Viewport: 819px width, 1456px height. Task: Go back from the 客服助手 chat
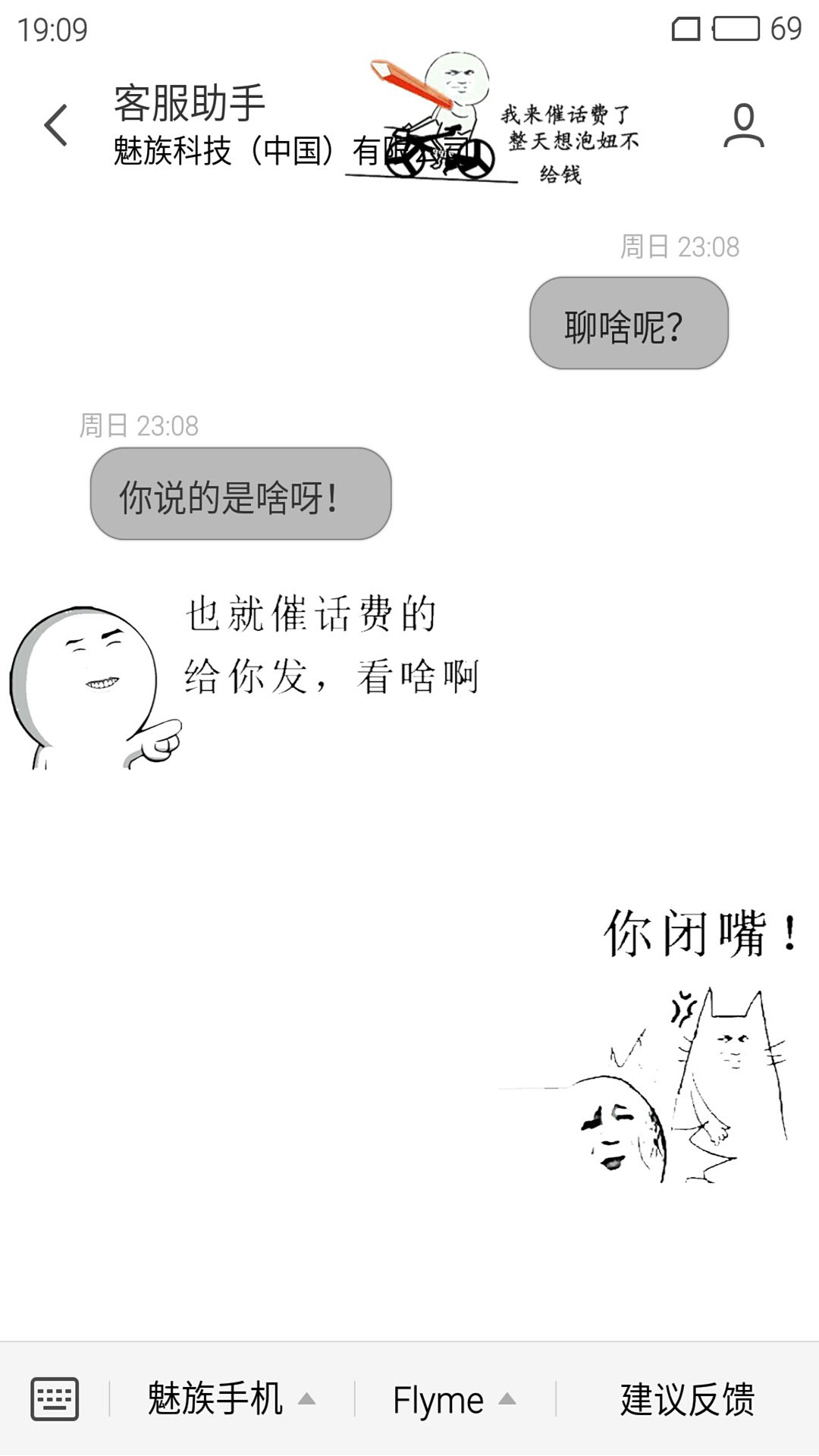(x=56, y=125)
